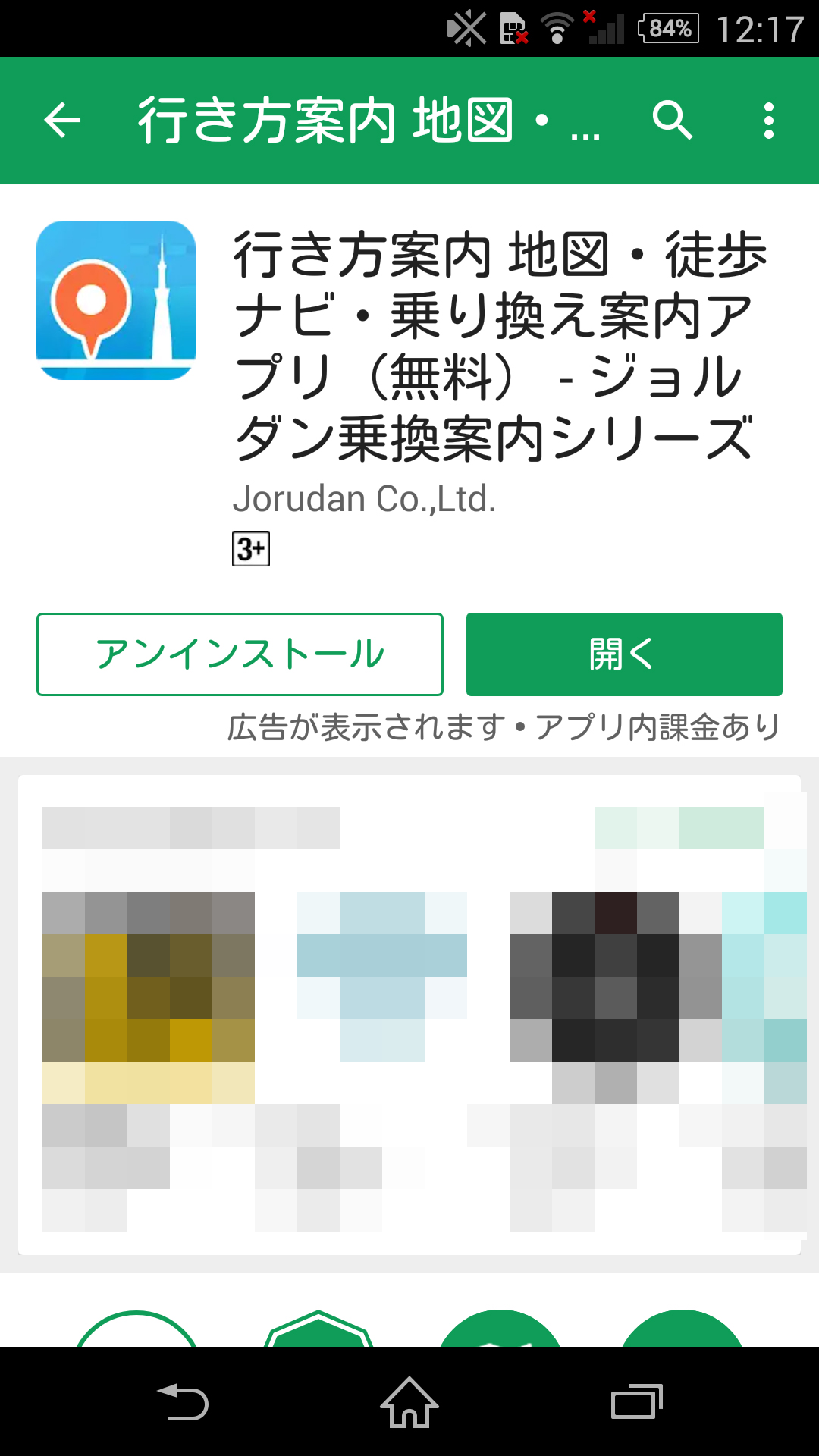Open the app with the 開く button
Screen dimensions: 819x1456
pos(623,654)
